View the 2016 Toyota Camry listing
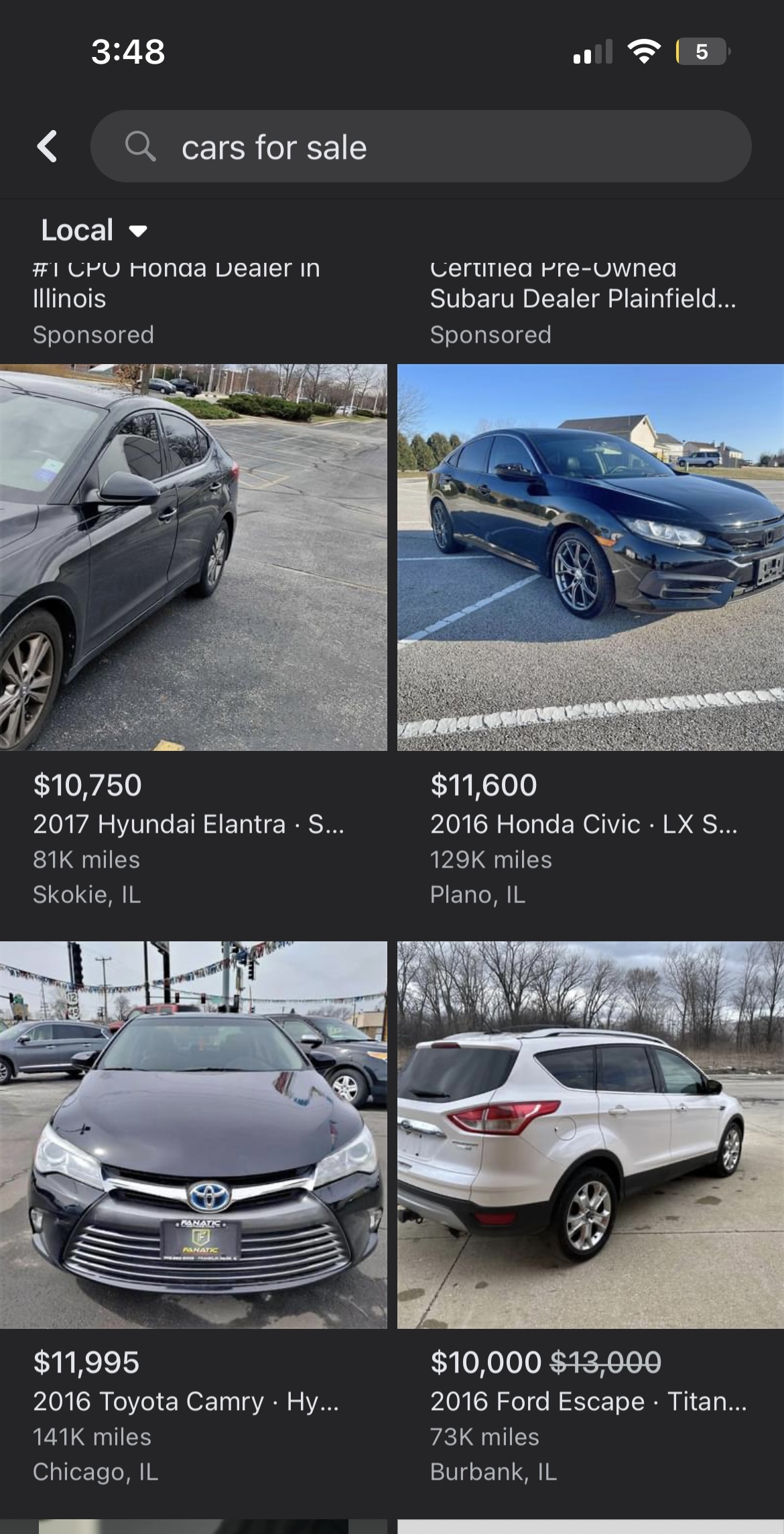Image resolution: width=784 pixels, height=1534 pixels. (x=193, y=1135)
